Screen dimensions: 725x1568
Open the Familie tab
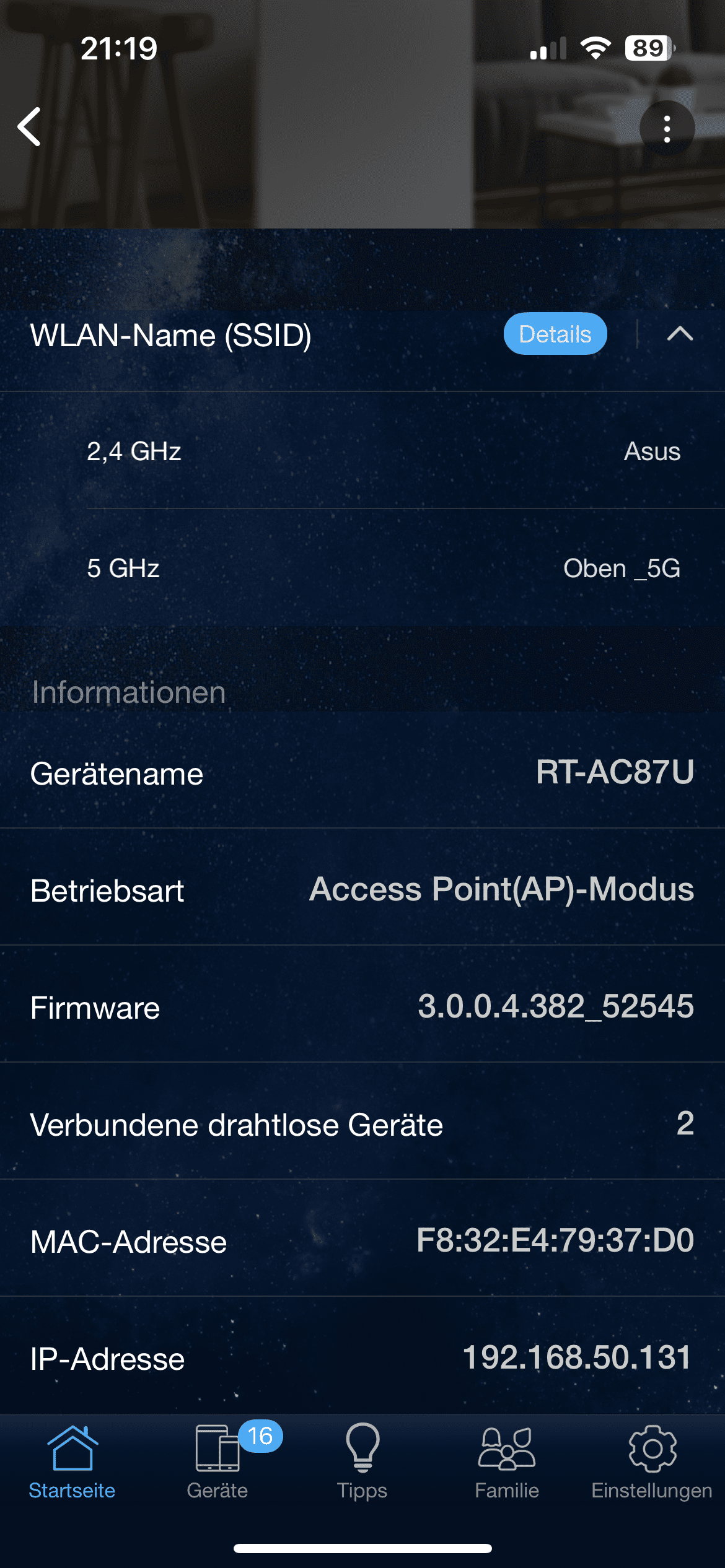coord(507,1463)
